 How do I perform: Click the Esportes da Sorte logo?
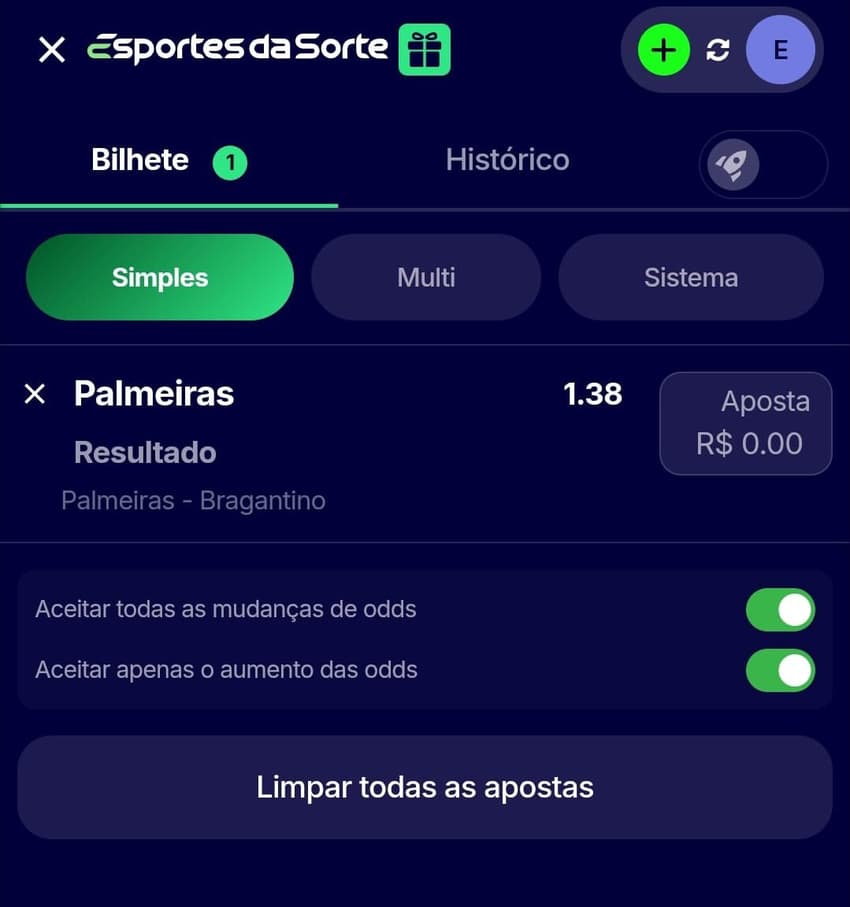click(240, 47)
